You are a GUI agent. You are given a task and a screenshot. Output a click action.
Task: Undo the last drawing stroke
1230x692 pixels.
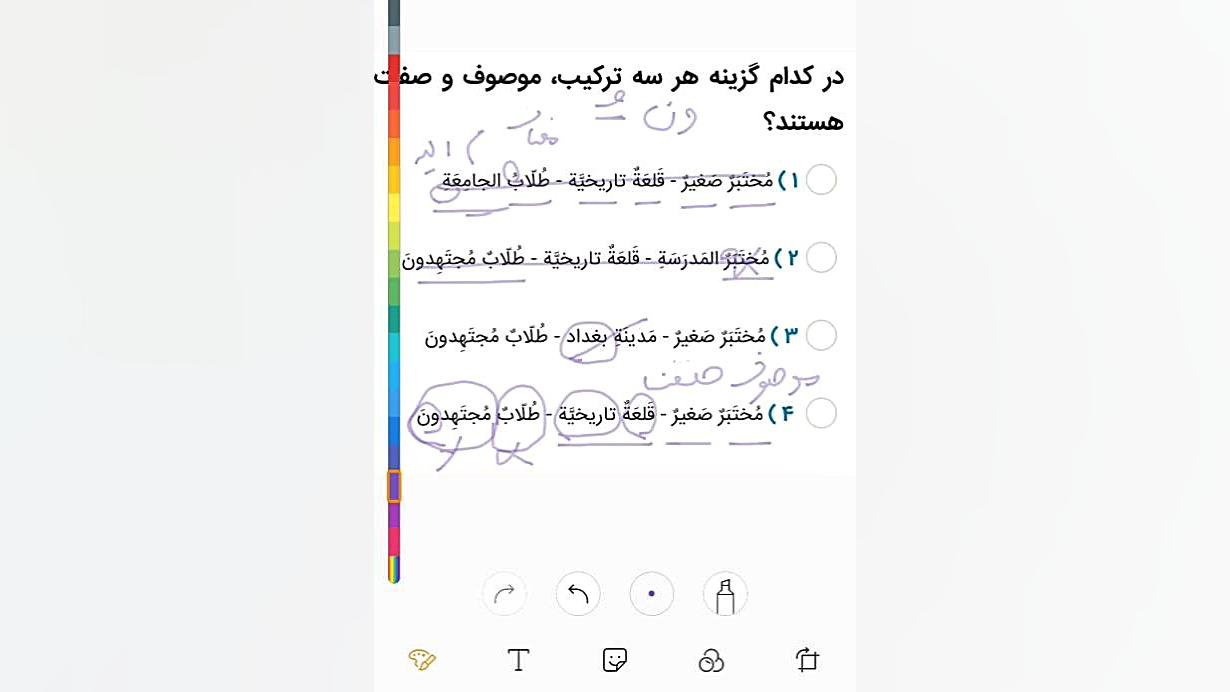[578, 594]
